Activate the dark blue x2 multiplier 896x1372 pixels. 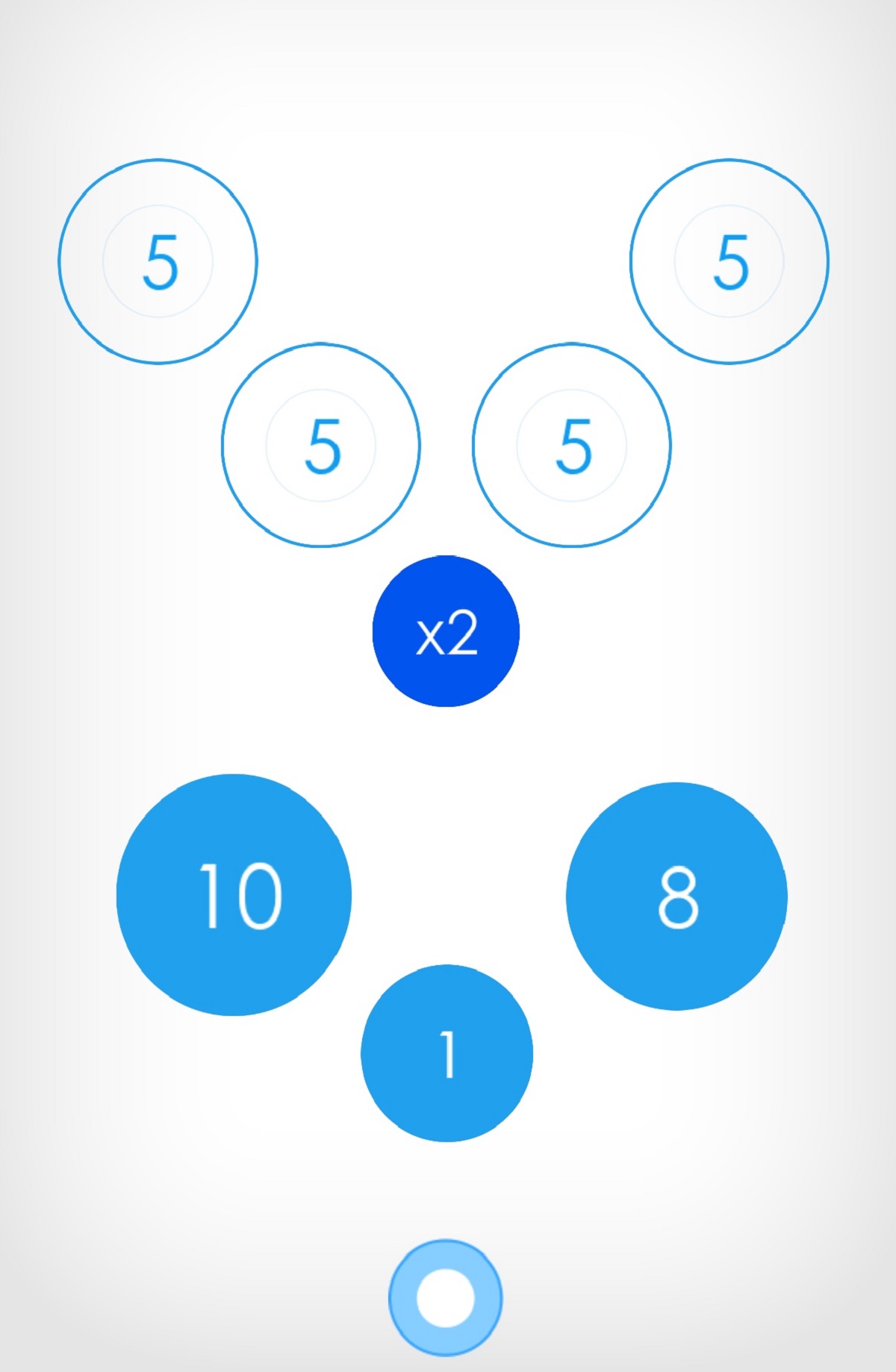coord(446,632)
